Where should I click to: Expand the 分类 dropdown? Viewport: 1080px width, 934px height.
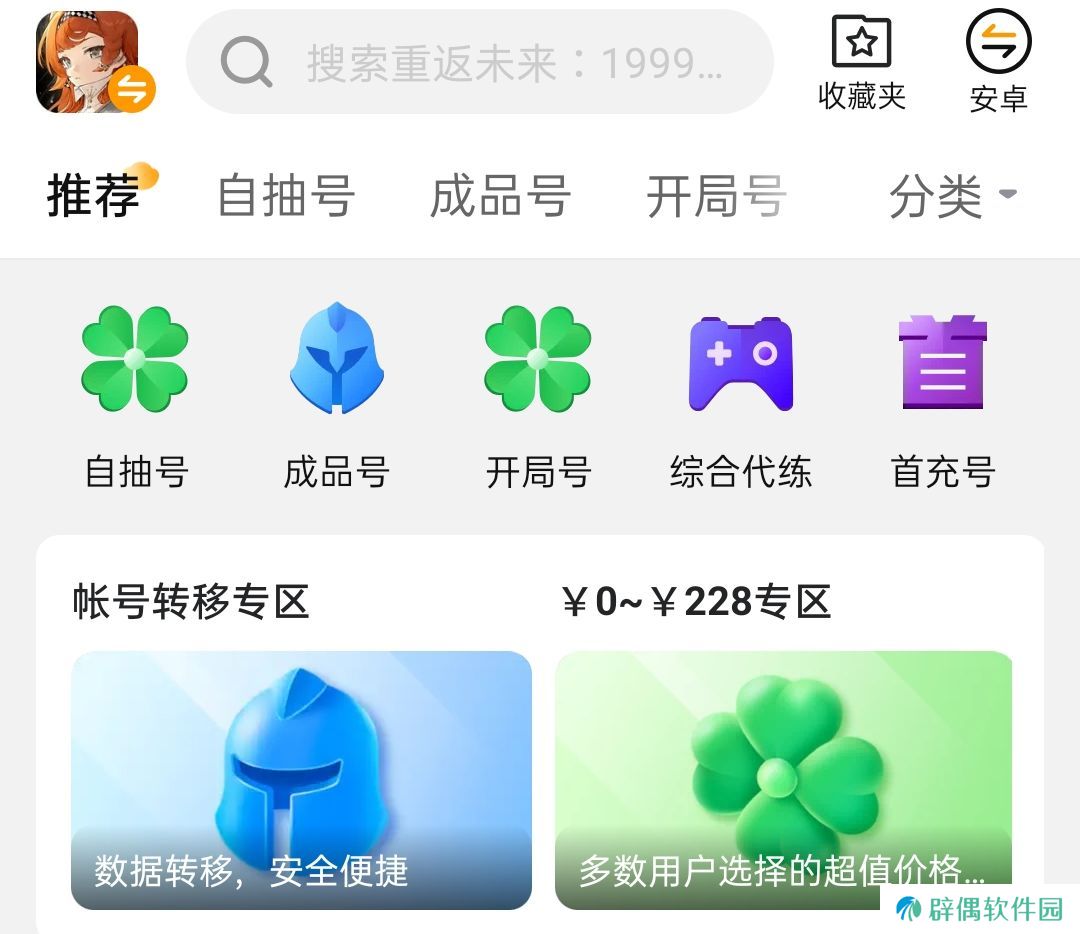click(951, 196)
